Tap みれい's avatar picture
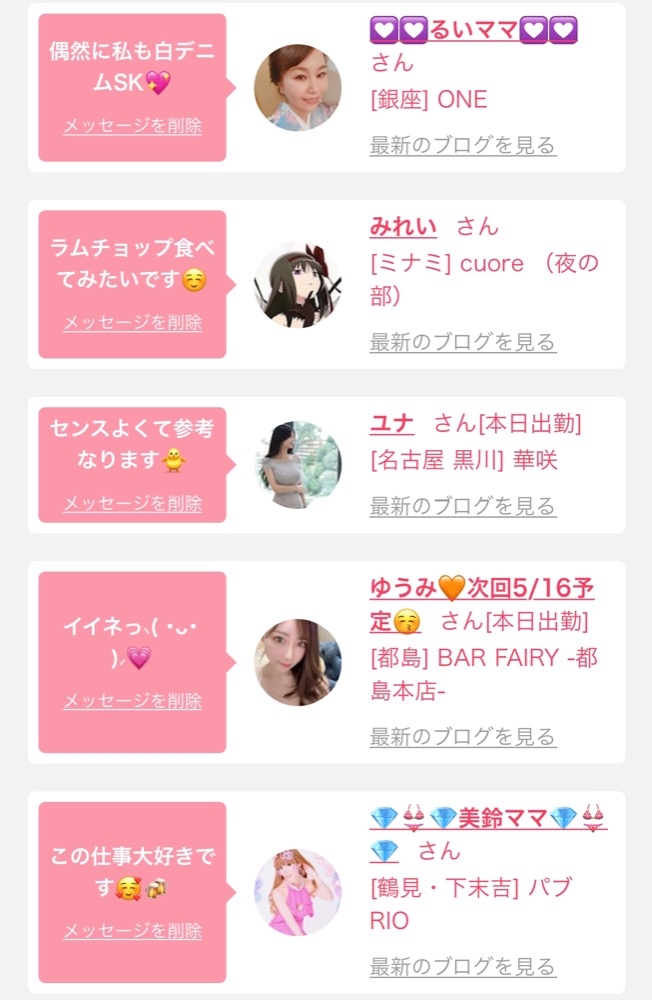This screenshot has height=1000, width=652. pyautogui.click(x=298, y=284)
